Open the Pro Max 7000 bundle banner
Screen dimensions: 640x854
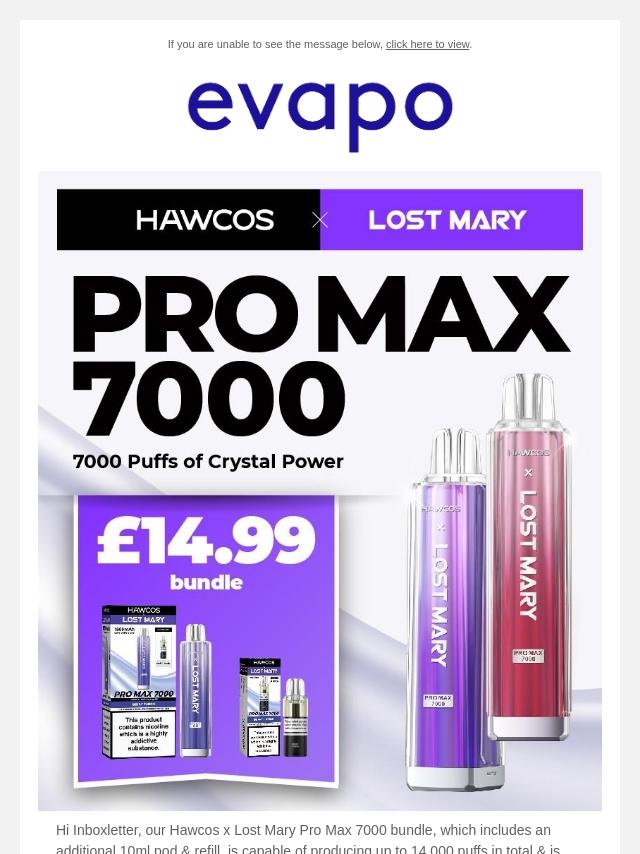(x=320, y=490)
